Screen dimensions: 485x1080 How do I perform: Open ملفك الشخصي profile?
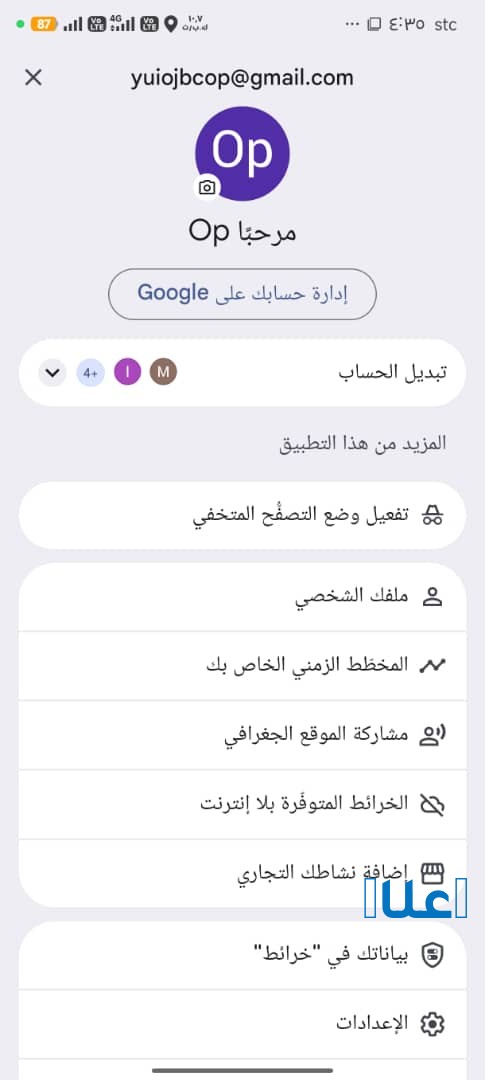[242, 597]
